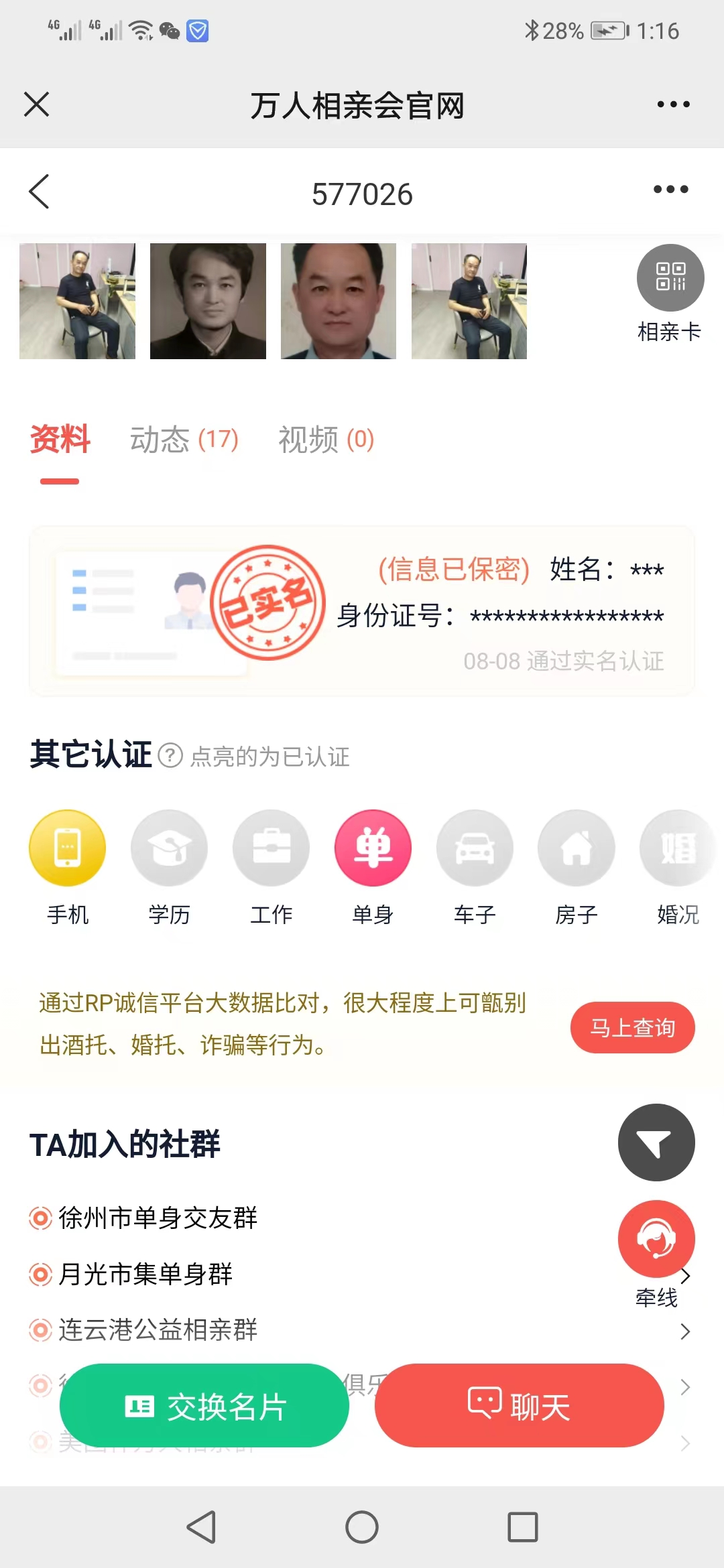Switch to the 动态 (17) tab
Screen dimensions: 724x1568
point(184,440)
